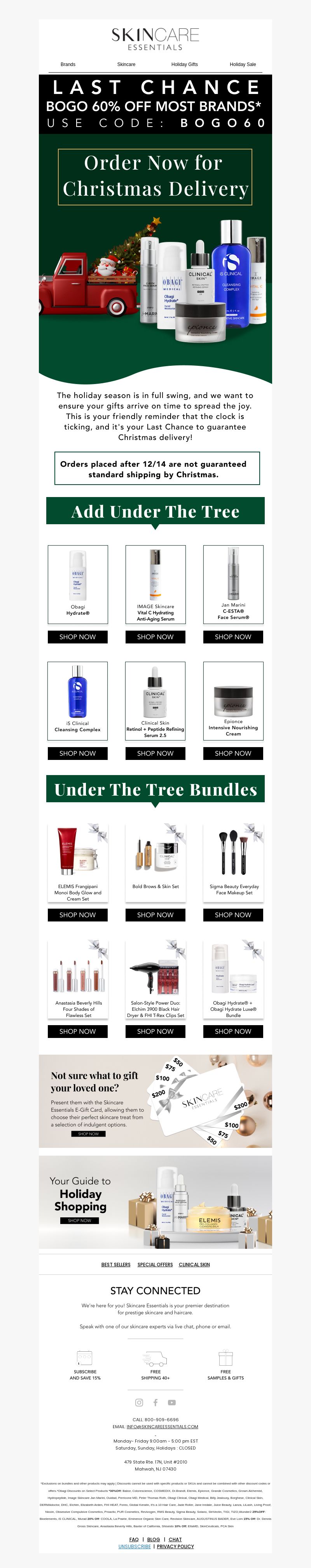Shop now for iS Clinical Cleansing Complex
The width and height of the screenshot is (311, 1568).
click(77, 753)
